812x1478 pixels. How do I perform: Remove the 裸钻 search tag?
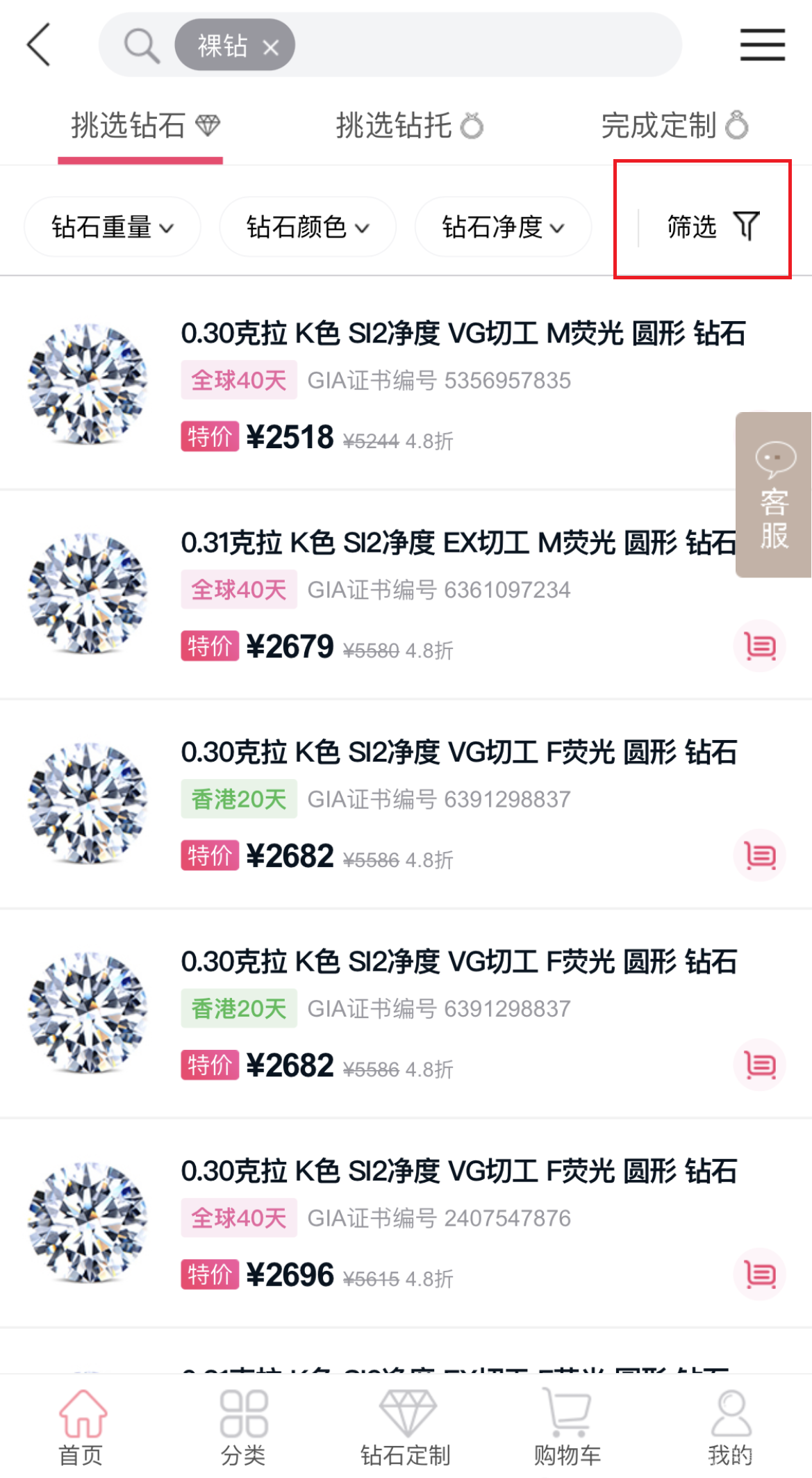(271, 47)
